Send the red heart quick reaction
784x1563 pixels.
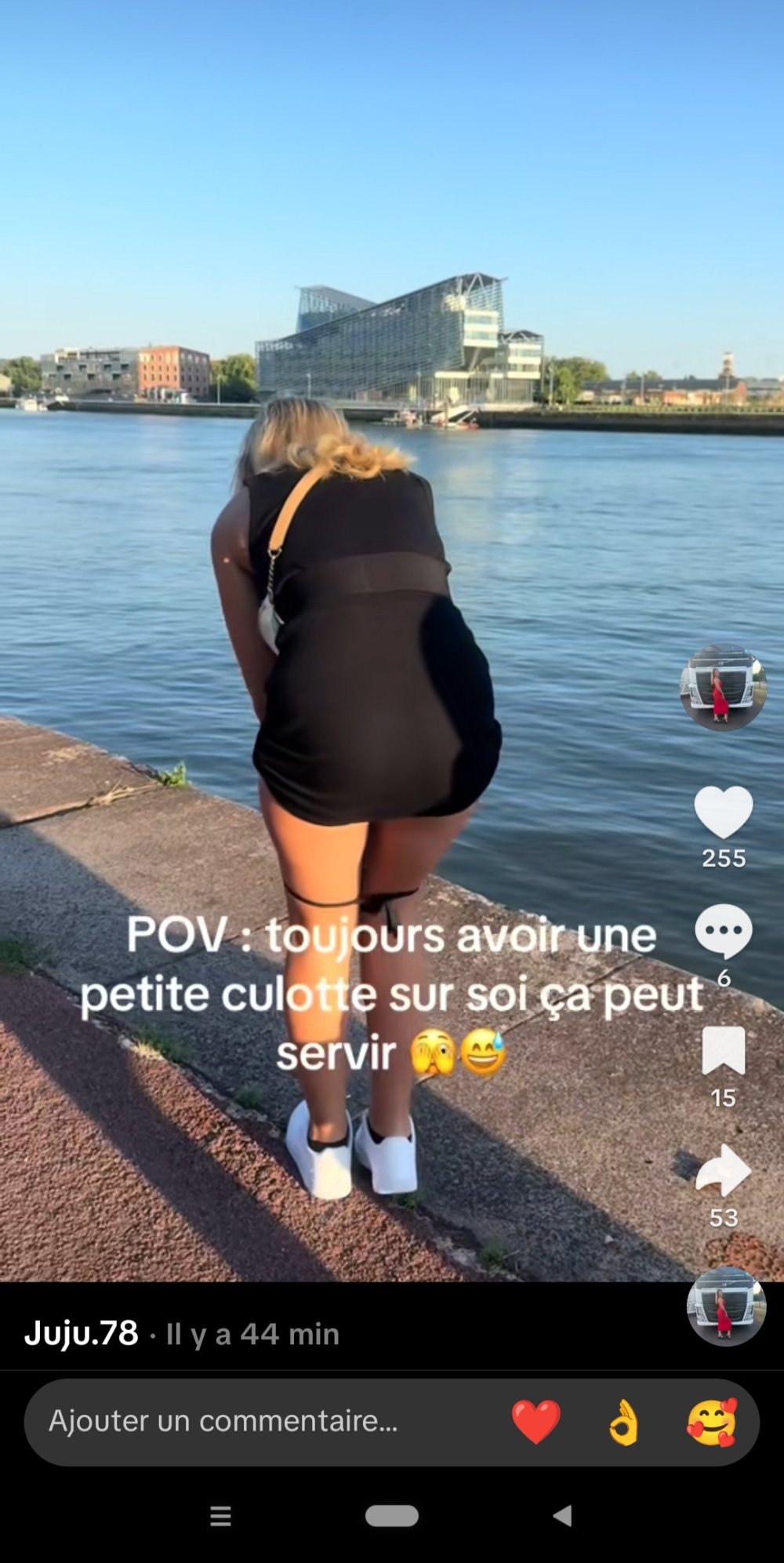click(536, 1422)
